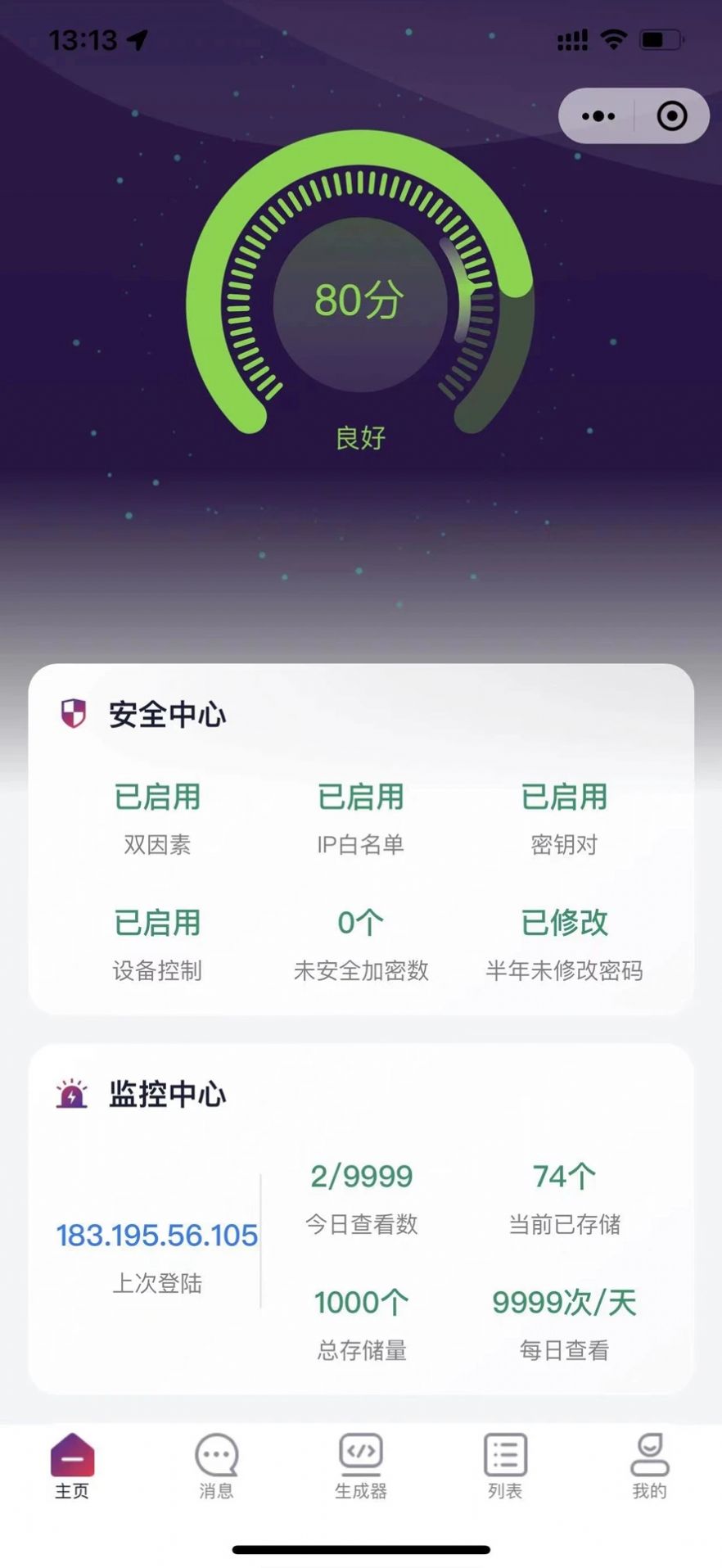
Task: Tap the last login IP 183.195.56.105
Action: click(157, 1236)
